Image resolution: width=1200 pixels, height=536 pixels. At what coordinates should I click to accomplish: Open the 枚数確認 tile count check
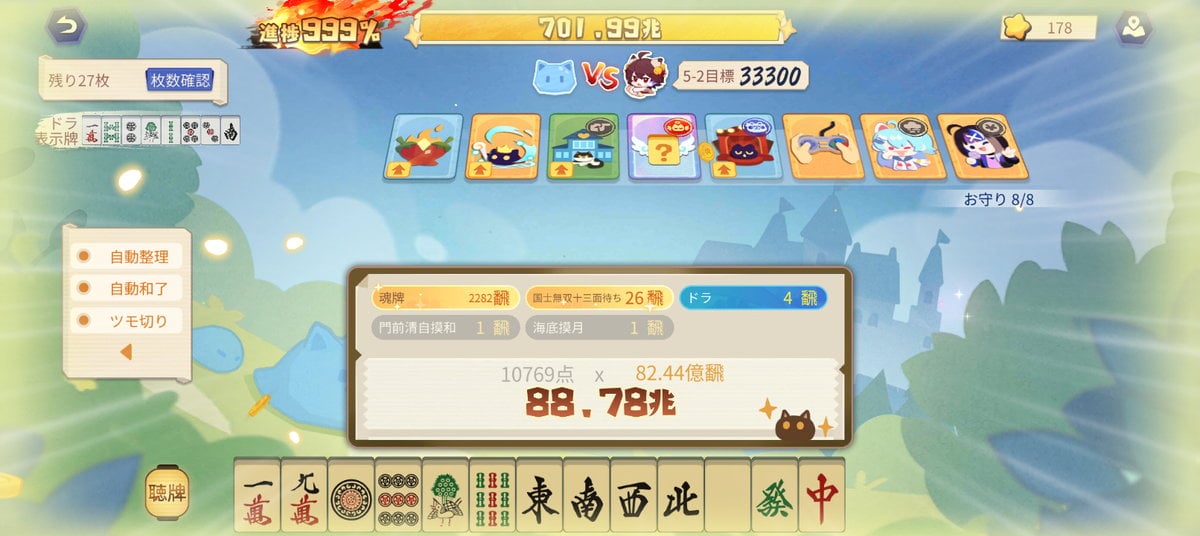click(x=180, y=80)
